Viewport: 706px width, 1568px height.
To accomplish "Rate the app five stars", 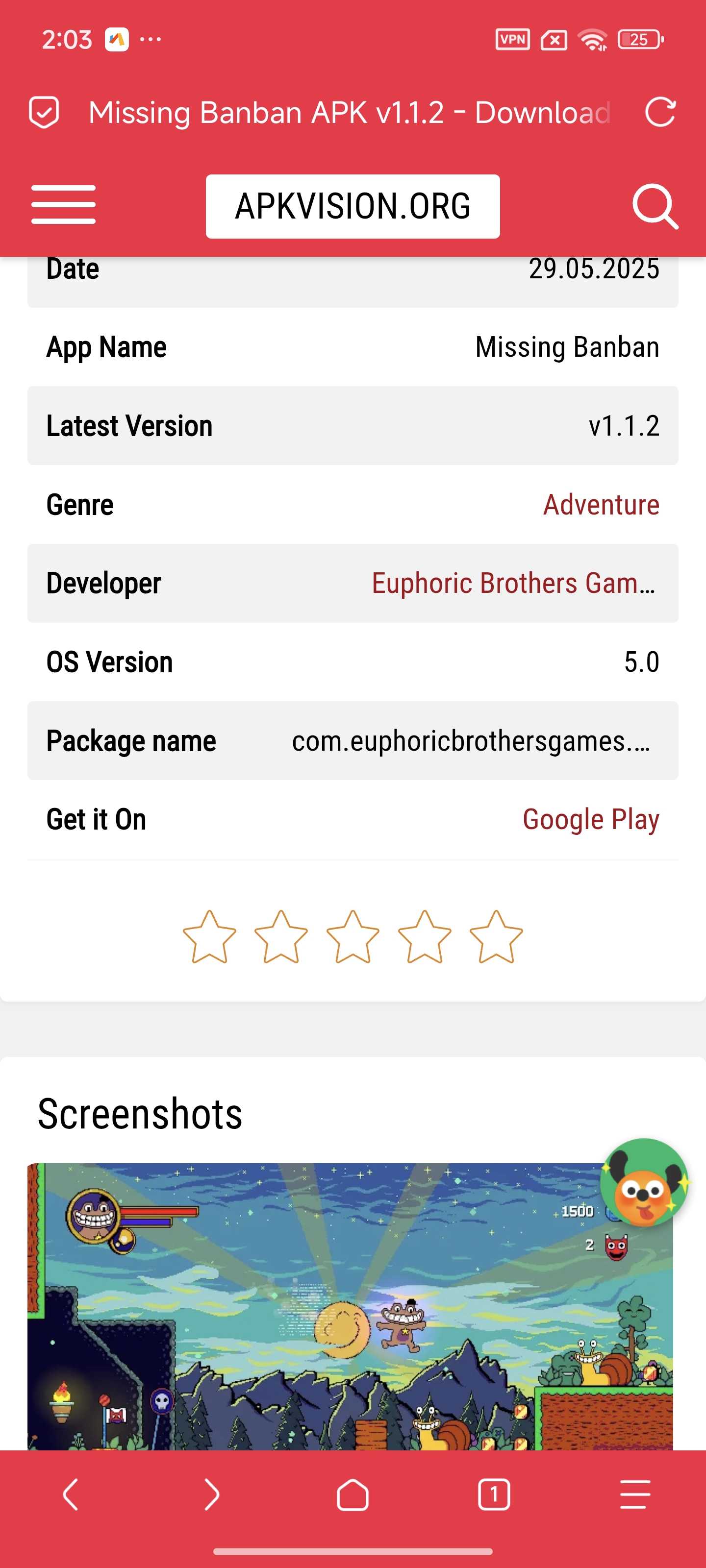I will point(496,937).
